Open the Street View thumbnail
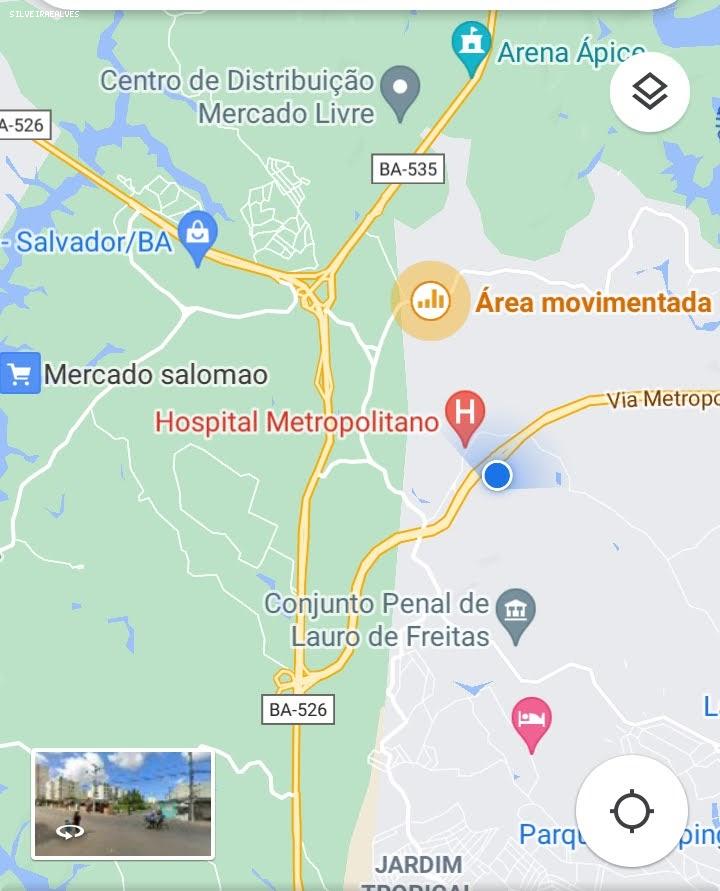Image resolution: width=720 pixels, height=891 pixels. (x=123, y=804)
